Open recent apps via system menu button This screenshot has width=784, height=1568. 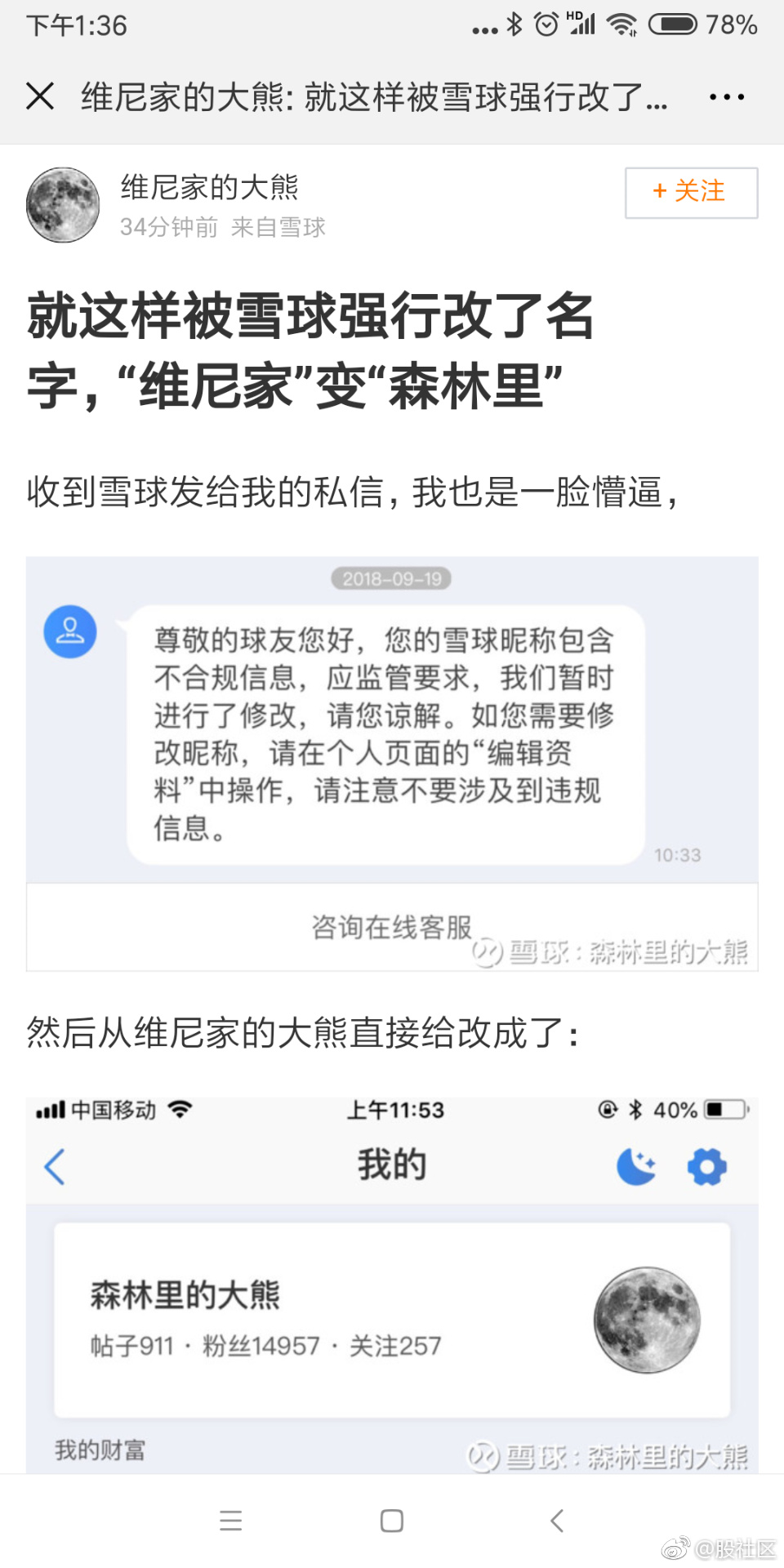(x=231, y=1521)
